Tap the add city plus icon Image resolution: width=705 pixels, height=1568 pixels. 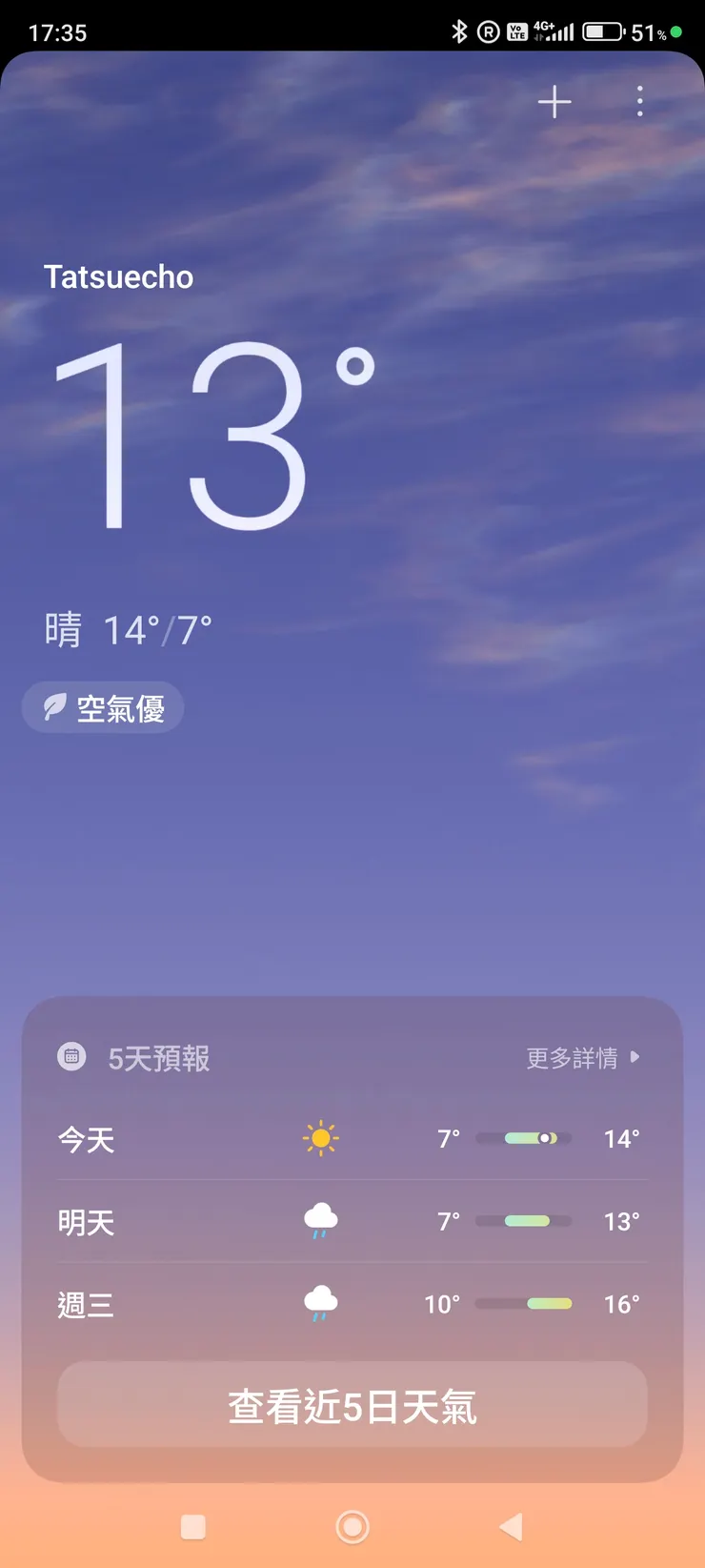coord(554,102)
